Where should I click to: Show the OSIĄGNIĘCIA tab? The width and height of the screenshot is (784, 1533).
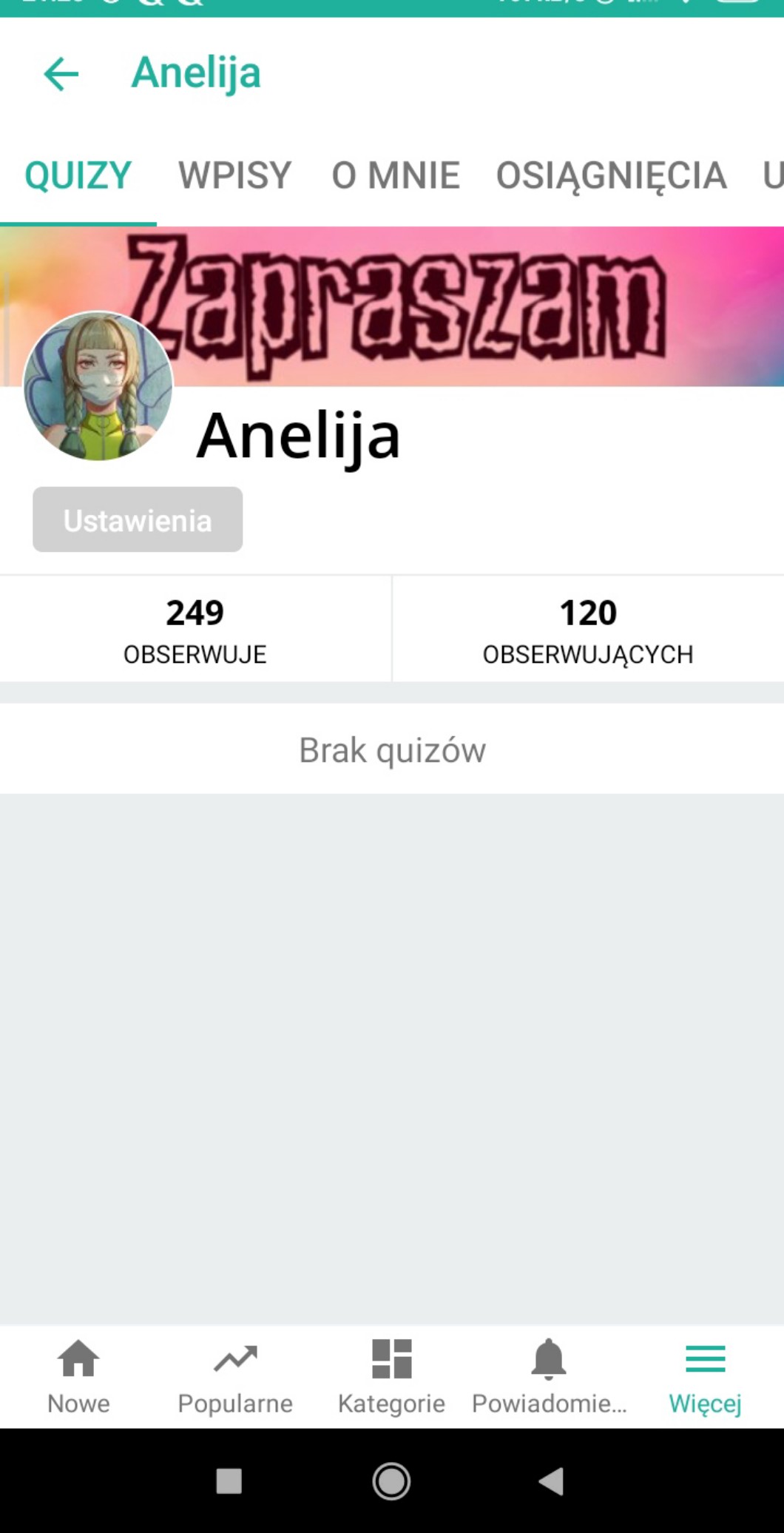click(x=611, y=176)
